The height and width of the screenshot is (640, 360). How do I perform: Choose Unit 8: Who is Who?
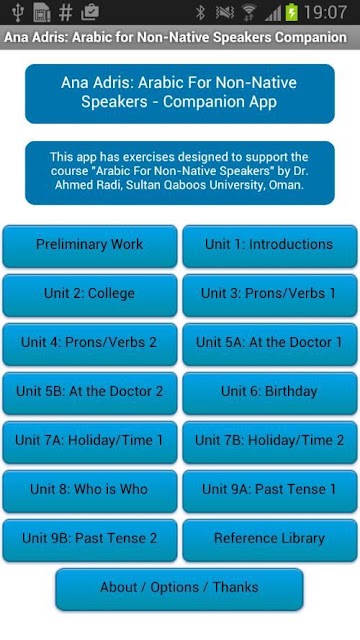click(x=90, y=491)
